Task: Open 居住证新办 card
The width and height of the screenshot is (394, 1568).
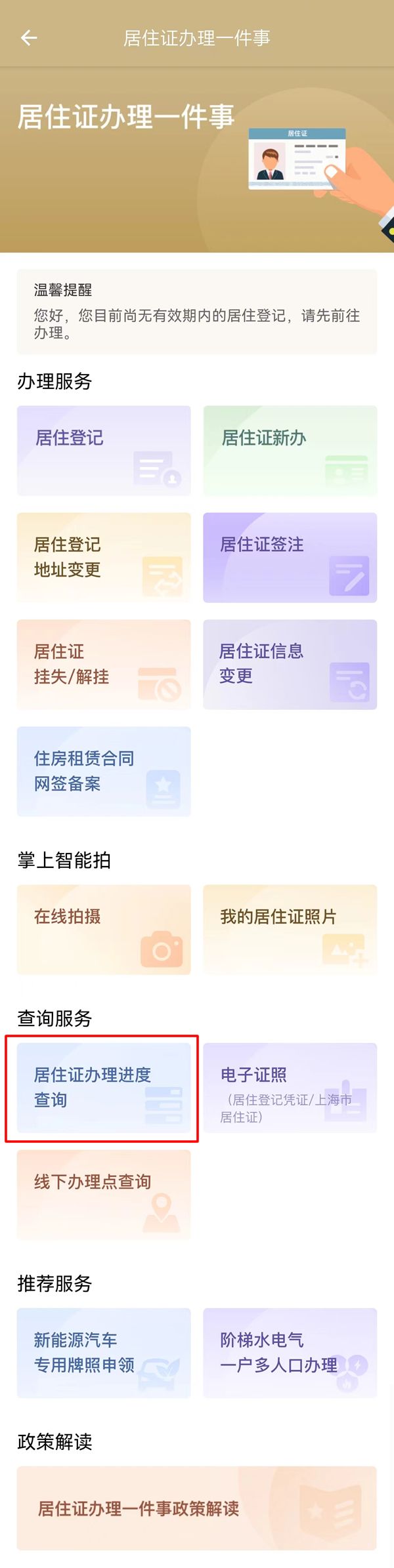Action: click(x=290, y=450)
